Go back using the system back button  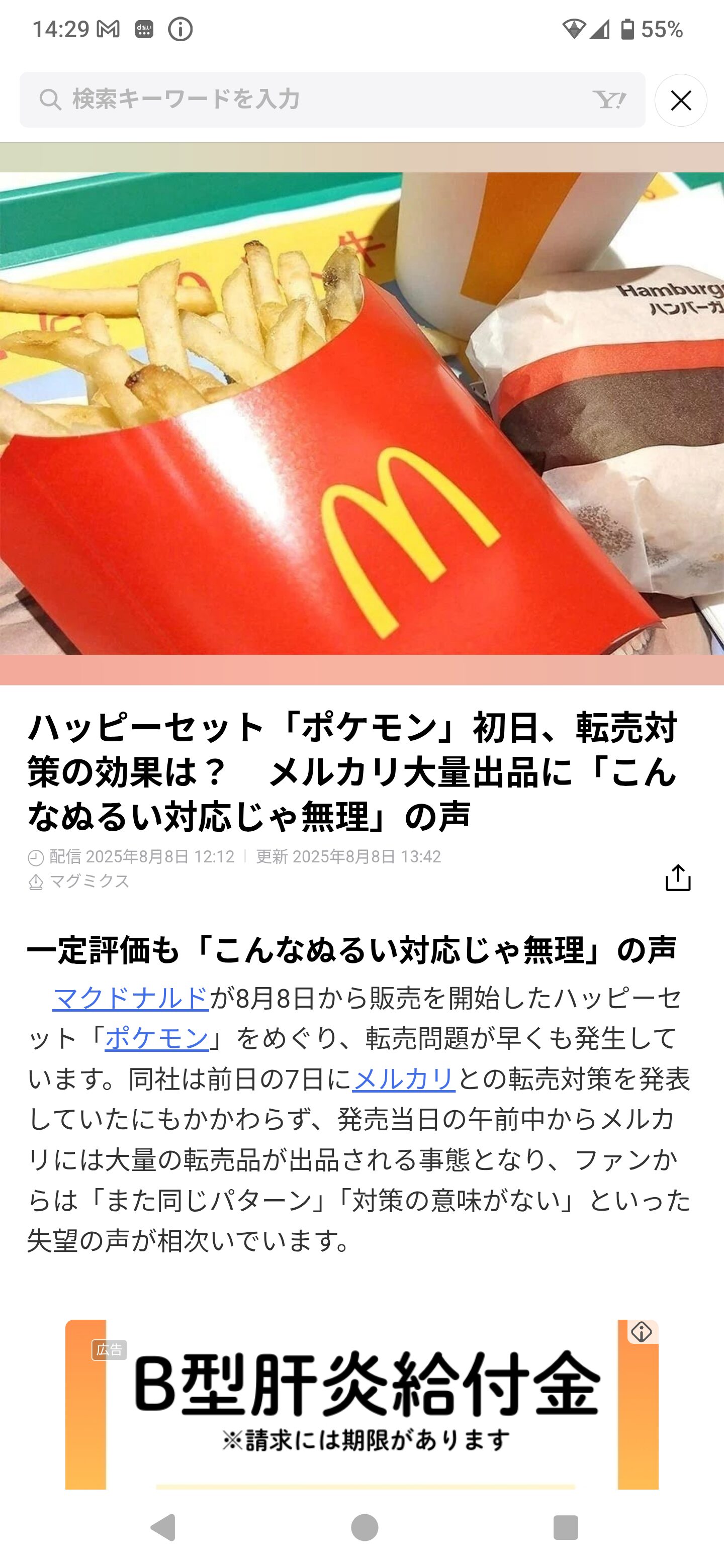click(163, 1527)
